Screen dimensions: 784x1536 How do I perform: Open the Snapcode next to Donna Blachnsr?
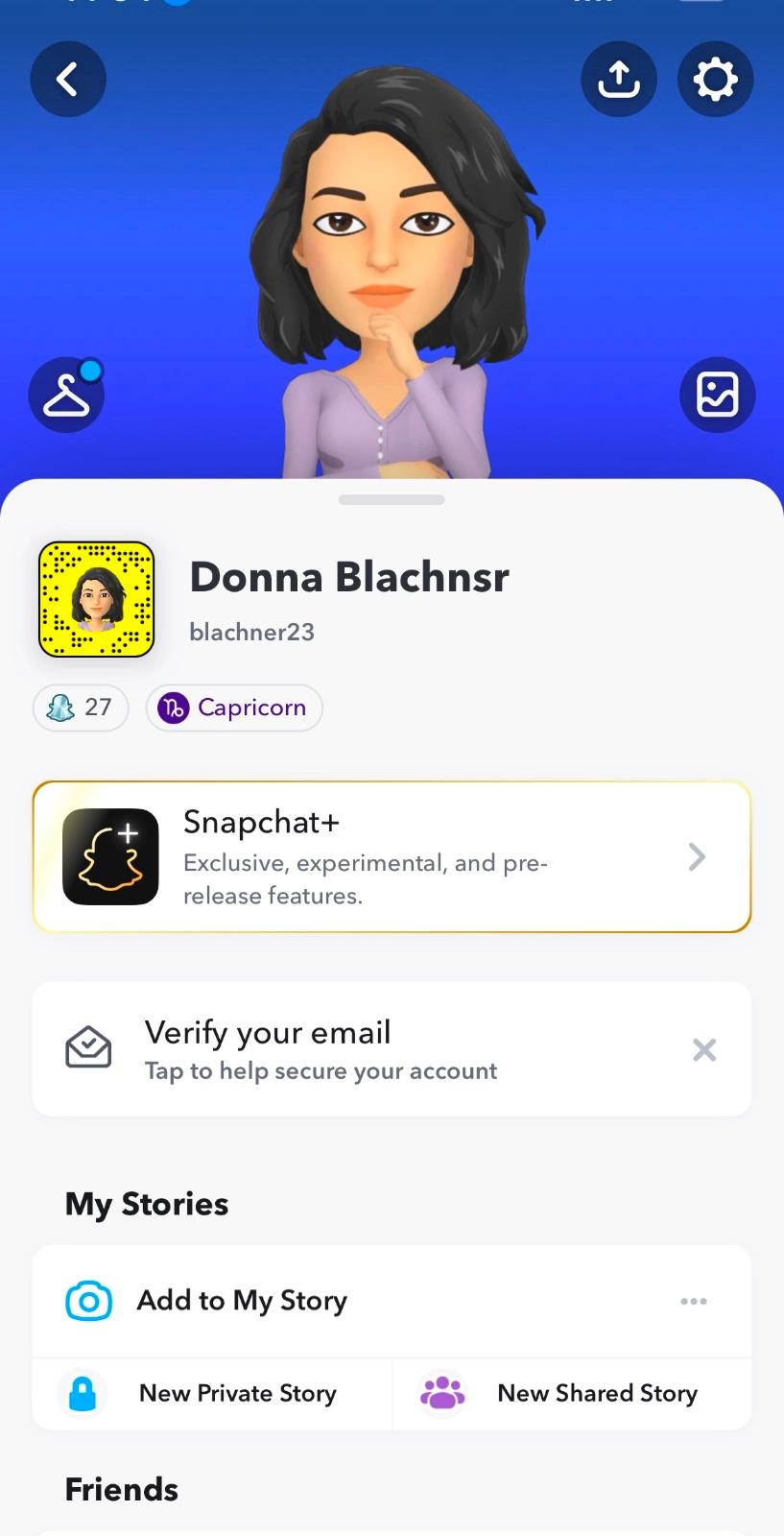point(97,600)
